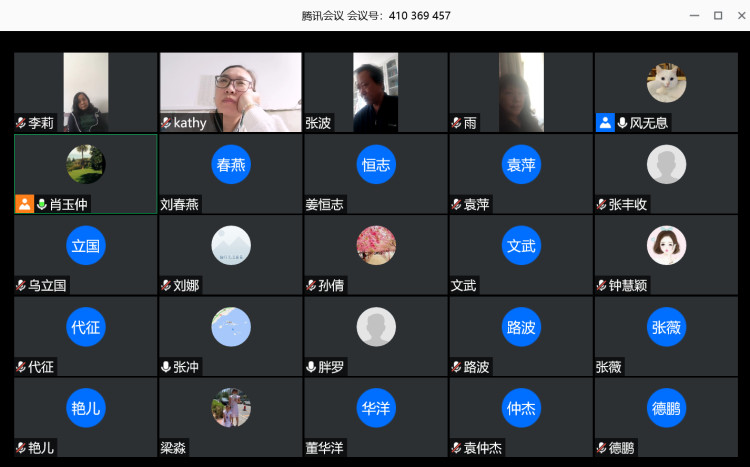This screenshot has width=750, height=467.
Task: Close the Tencent Meeting window
Action: (x=738, y=15)
